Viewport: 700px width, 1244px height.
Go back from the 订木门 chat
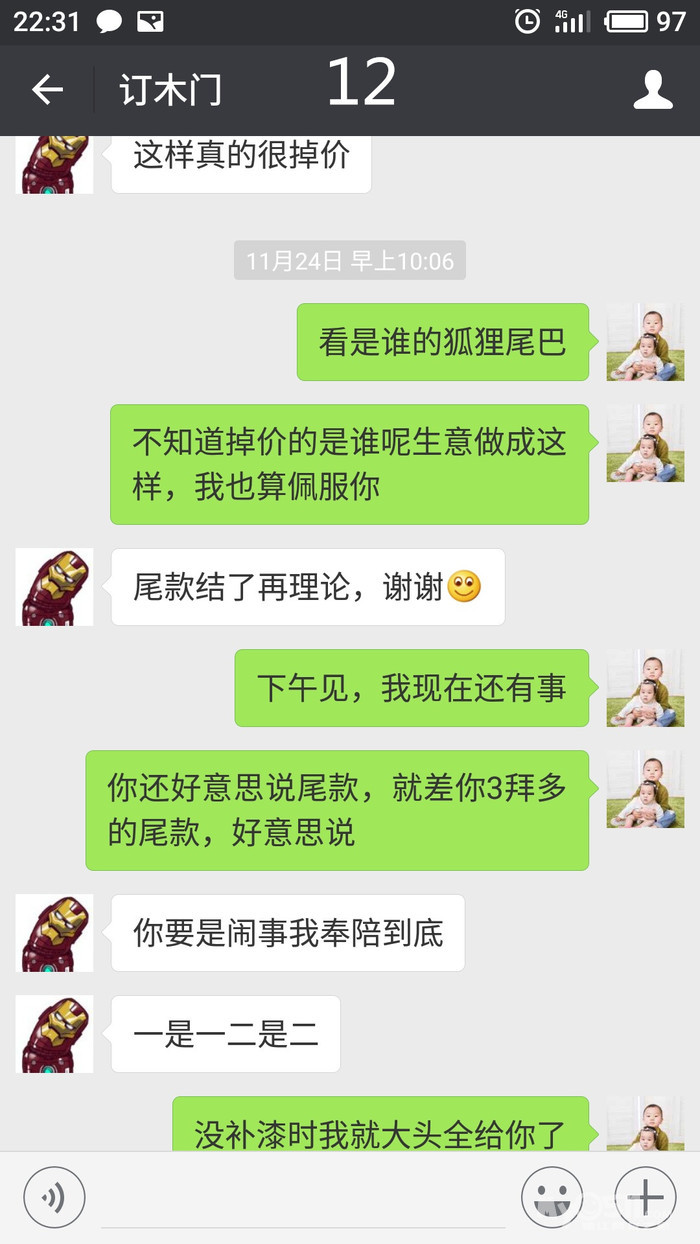tap(47, 90)
